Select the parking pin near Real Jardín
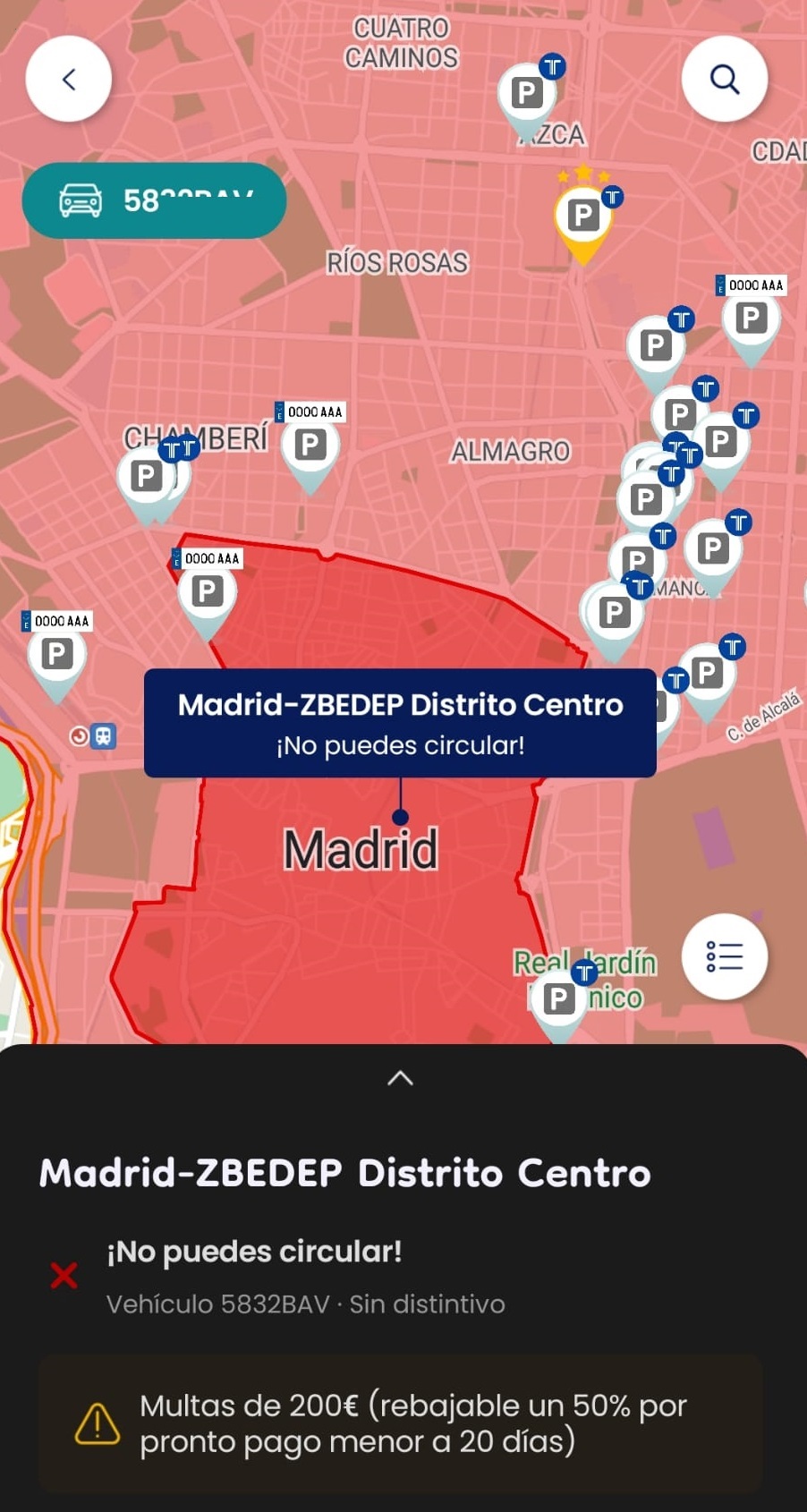Screen dimensions: 807x1512 coord(558,998)
